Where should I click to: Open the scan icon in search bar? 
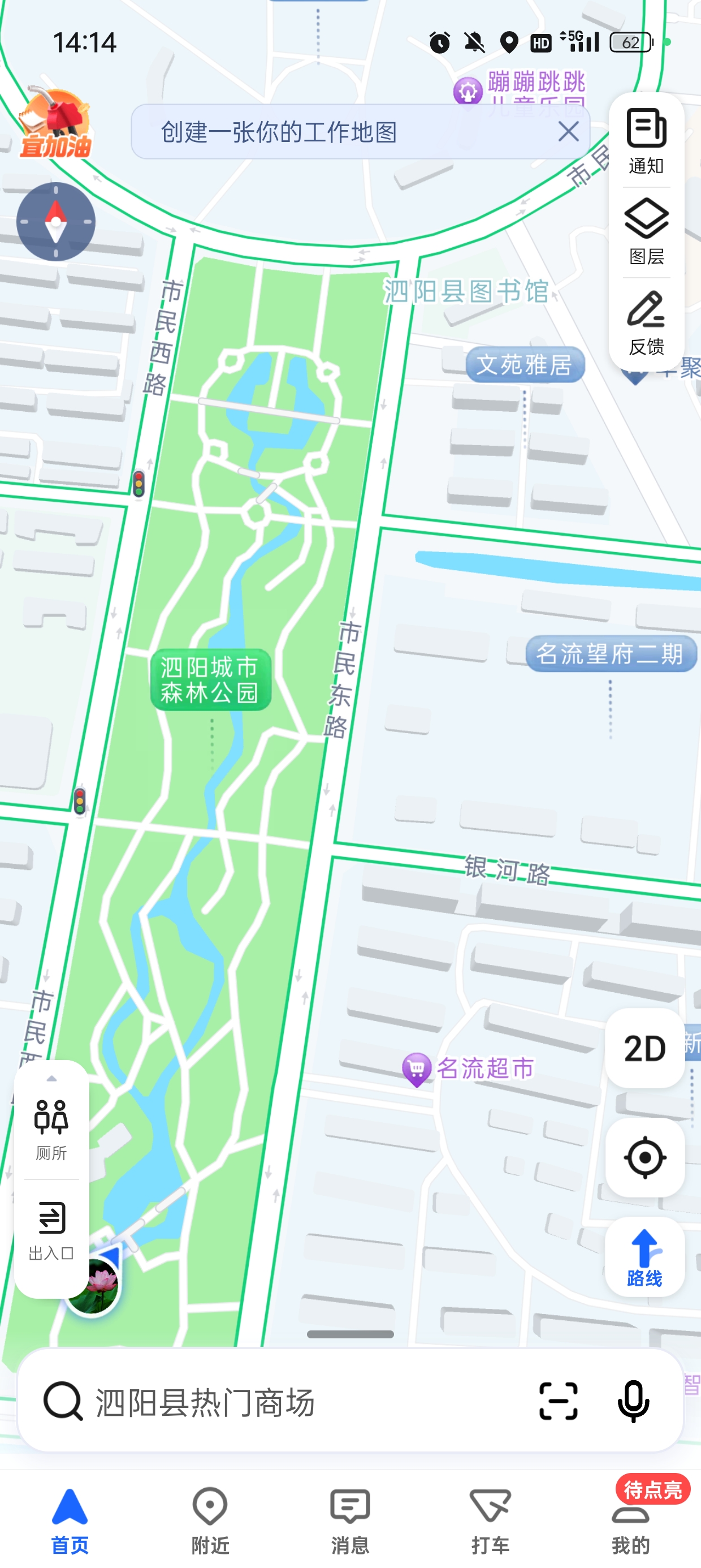[x=558, y=1401]
